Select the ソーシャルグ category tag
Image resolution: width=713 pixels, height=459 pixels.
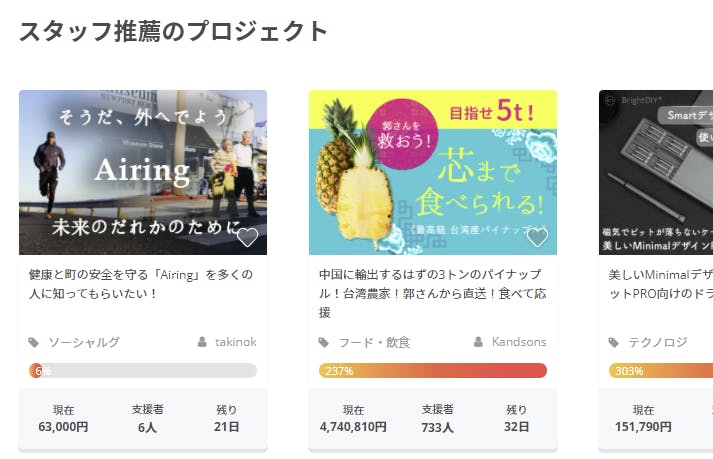83,342
